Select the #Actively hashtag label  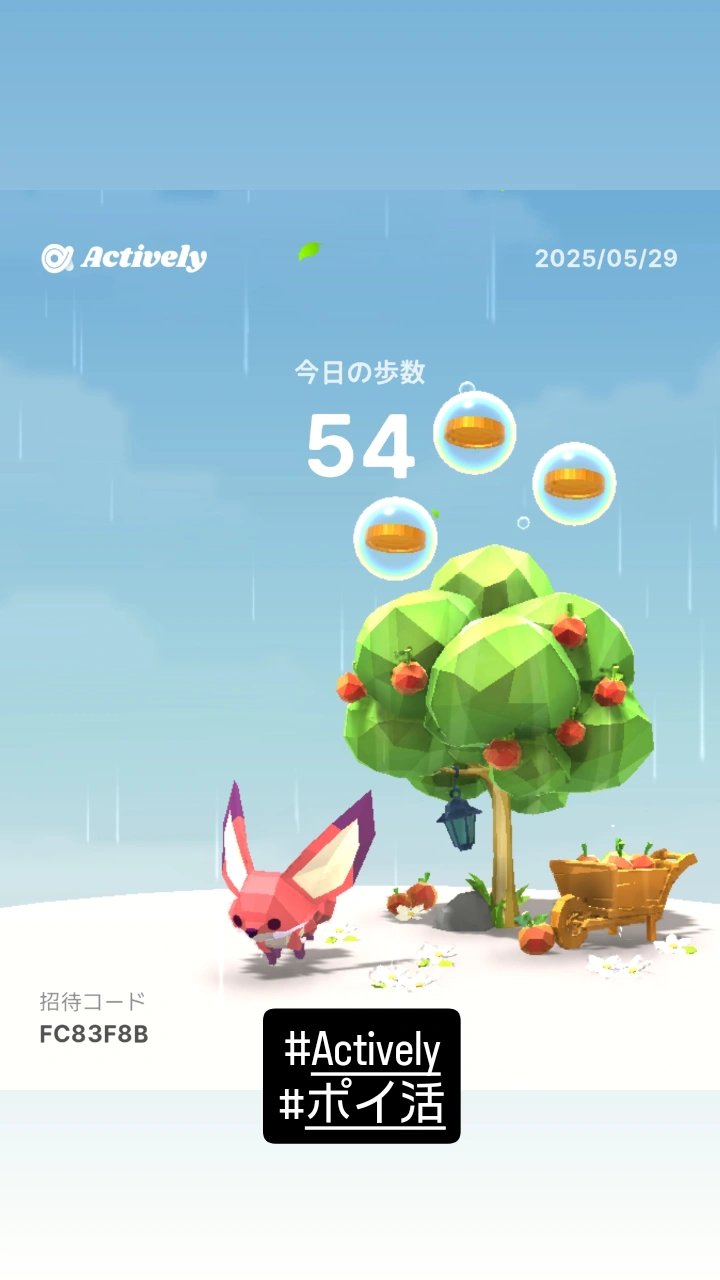[363, 1051]
